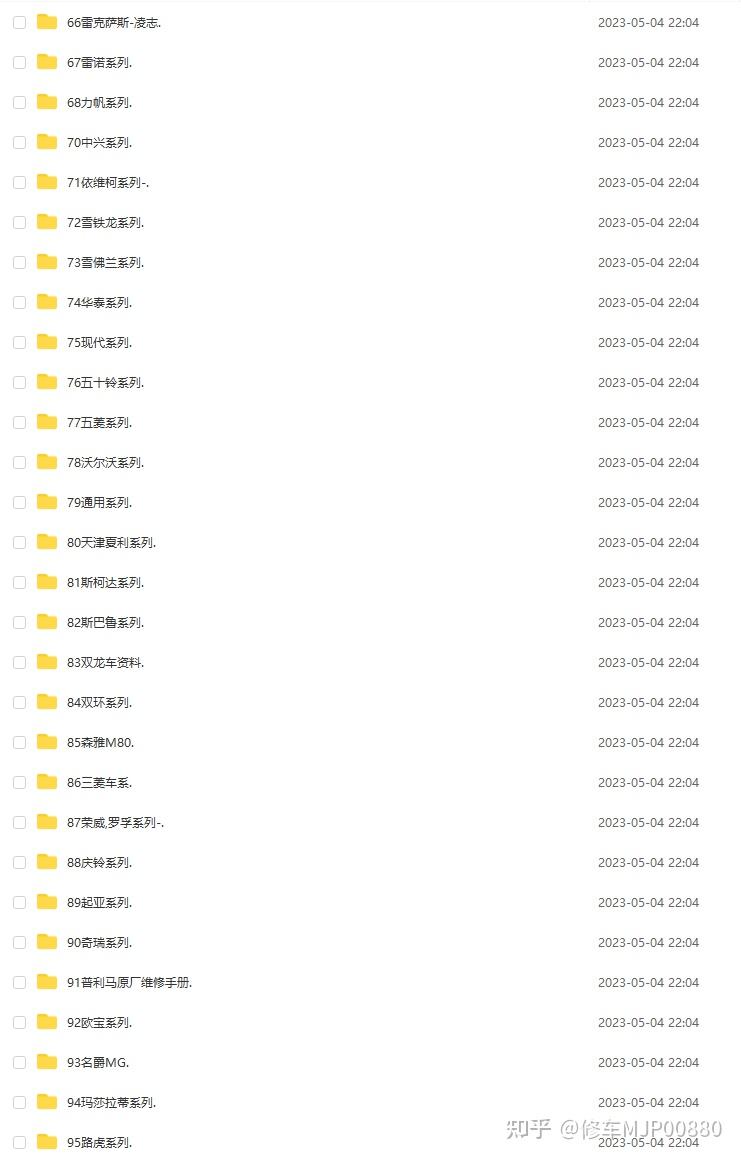Tick the checkbox beside 70中兴系列
Viewport: 741px width, 1159px height.
click(x=19, y=142)
